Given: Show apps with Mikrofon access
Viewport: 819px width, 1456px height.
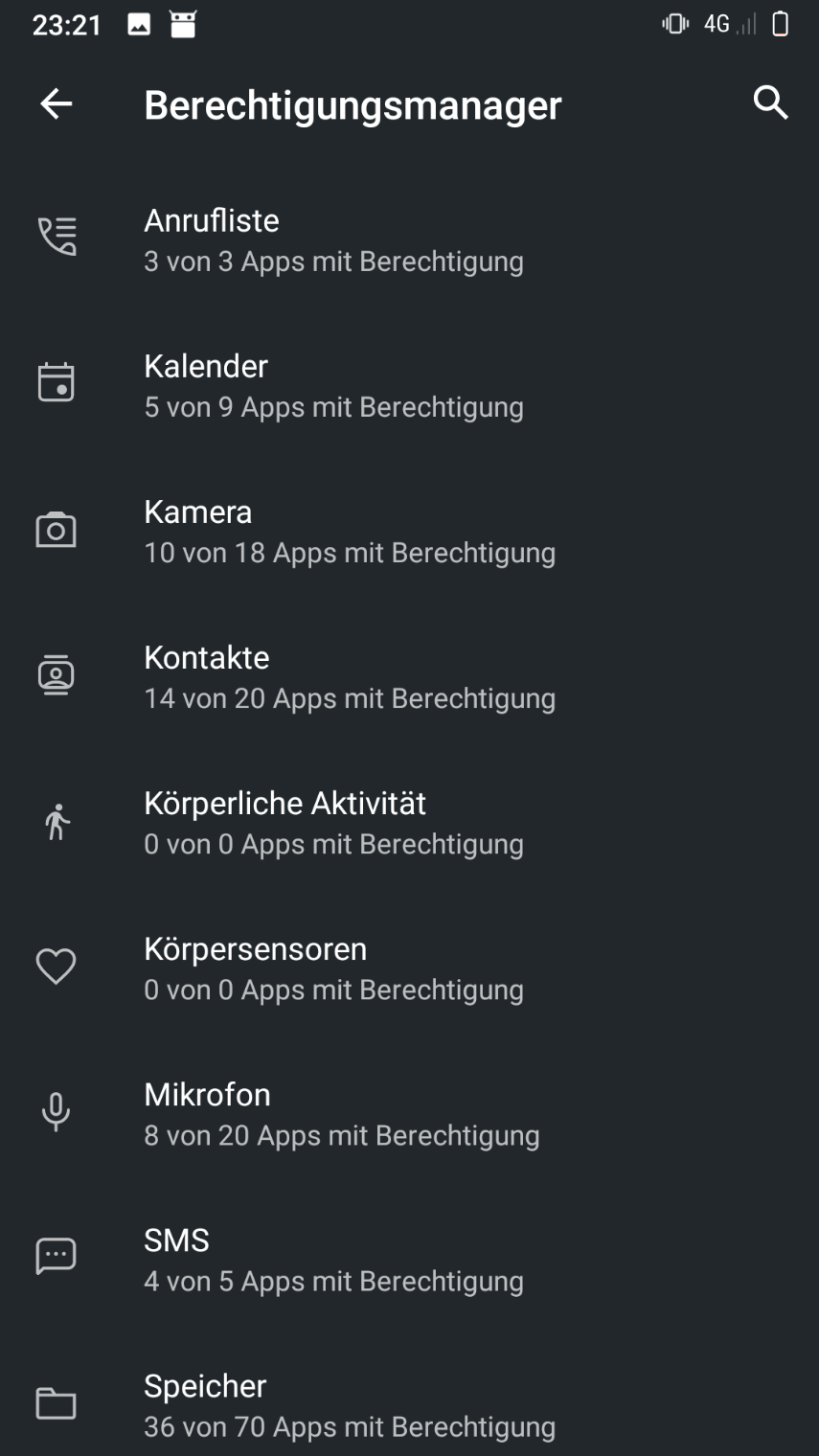Looking at the screenshot, I should 409,1113.
